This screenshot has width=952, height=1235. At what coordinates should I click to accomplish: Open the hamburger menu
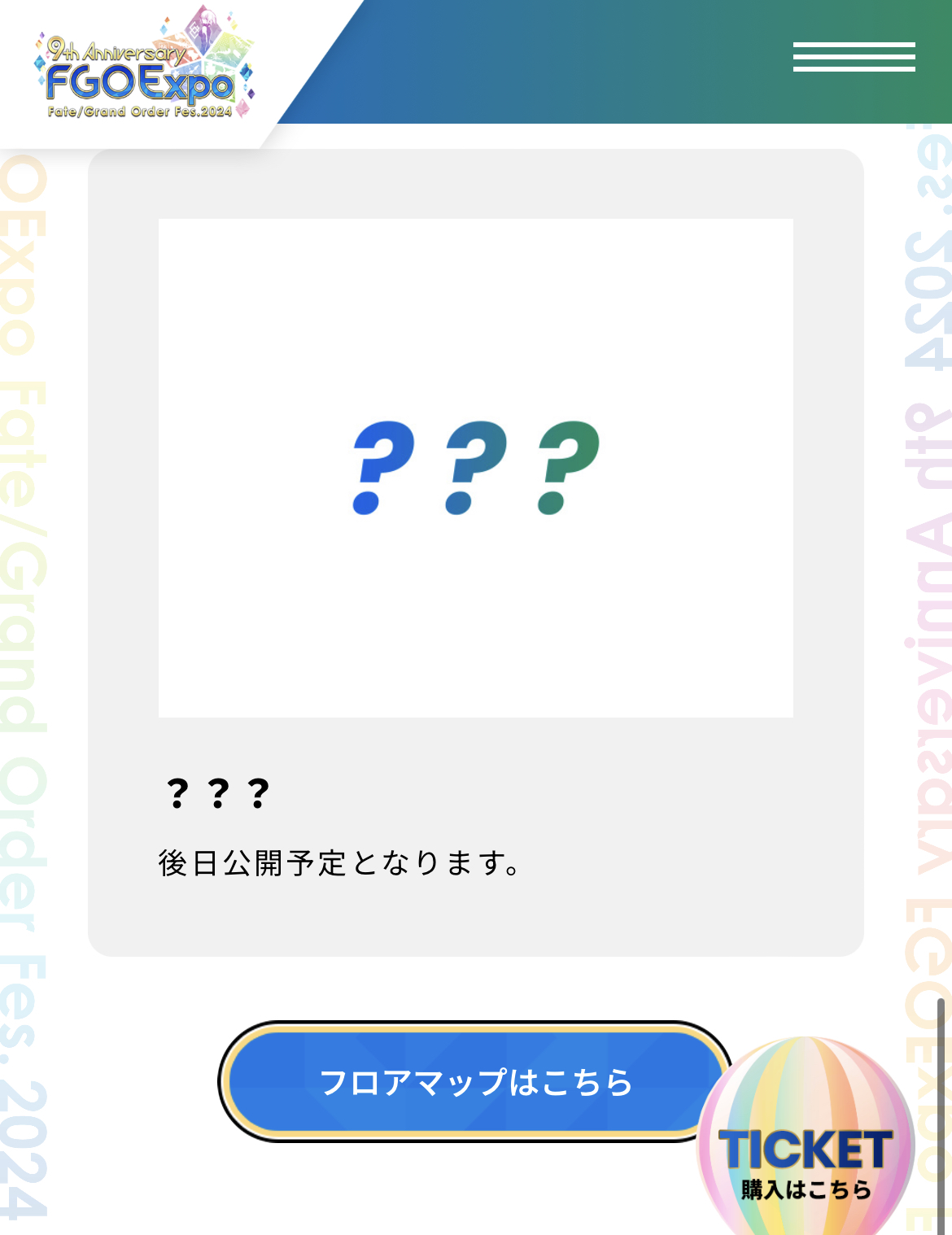pyautogui.click(x=854, y=57)
